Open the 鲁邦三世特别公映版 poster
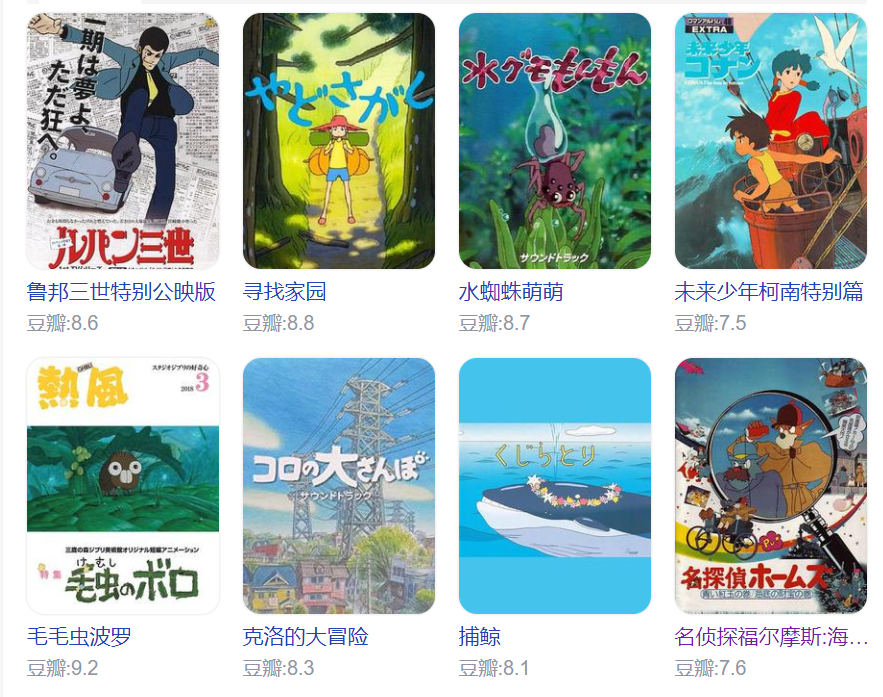The width and height of the screenshot is (883, 697). [122, 141]
